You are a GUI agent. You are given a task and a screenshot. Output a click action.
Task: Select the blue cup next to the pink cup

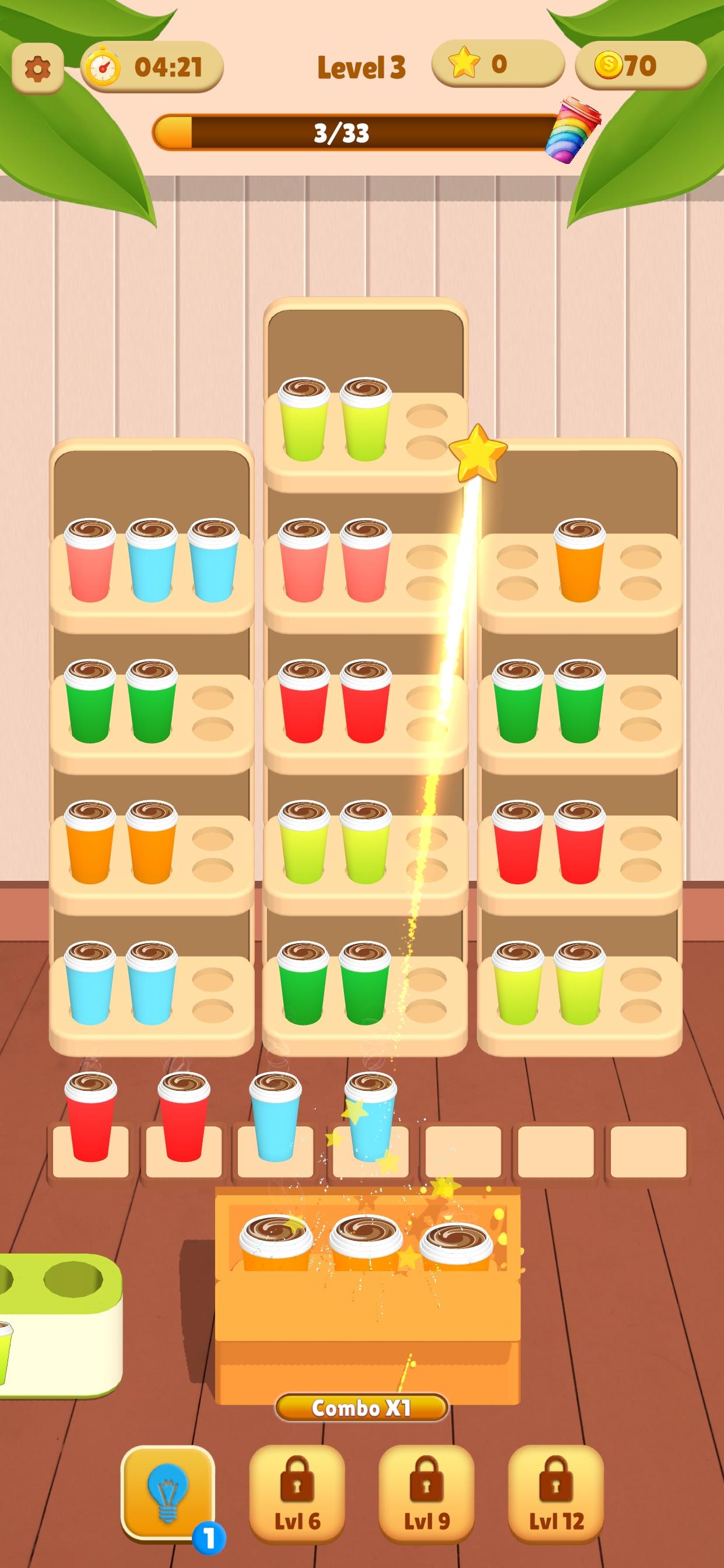pos(152,560)
